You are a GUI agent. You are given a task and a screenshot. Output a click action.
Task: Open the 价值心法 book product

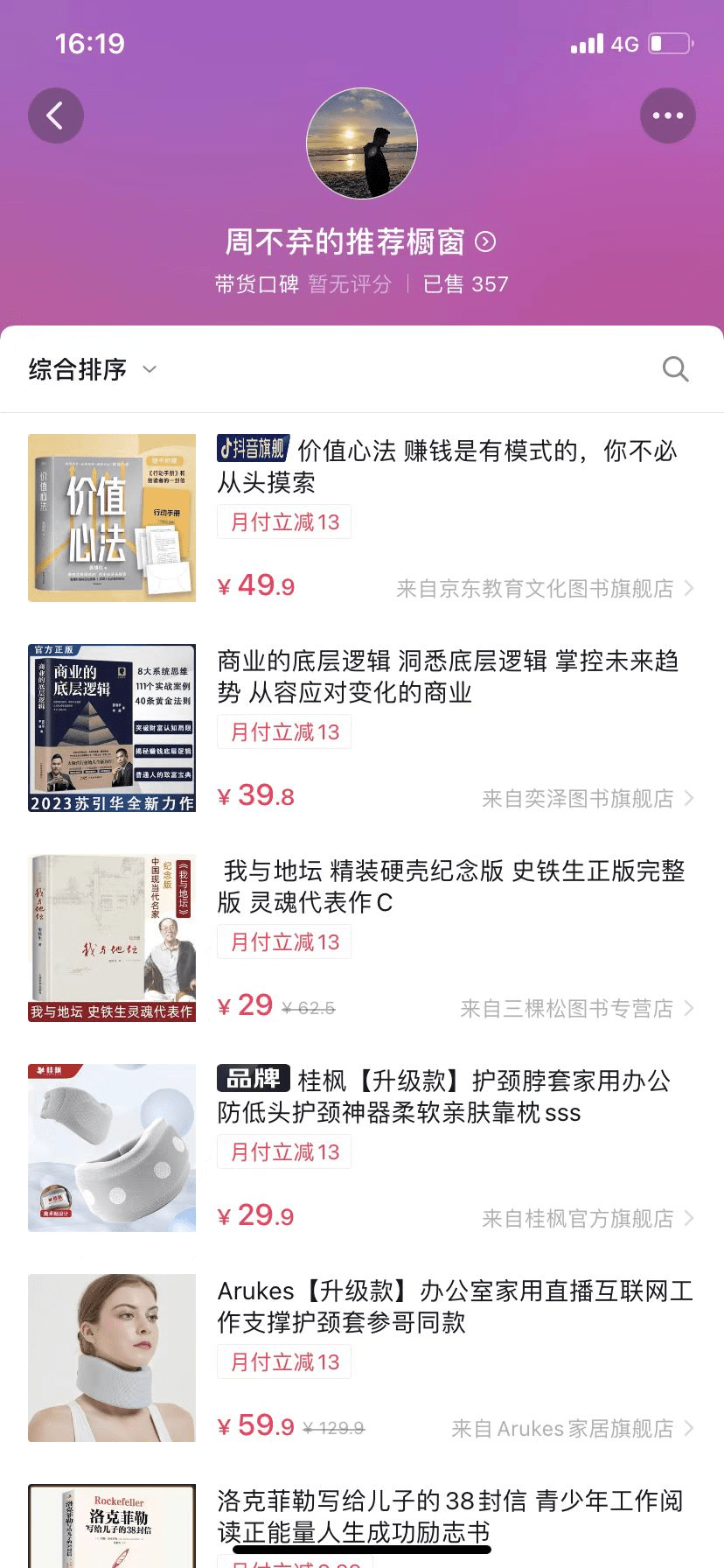446,466
